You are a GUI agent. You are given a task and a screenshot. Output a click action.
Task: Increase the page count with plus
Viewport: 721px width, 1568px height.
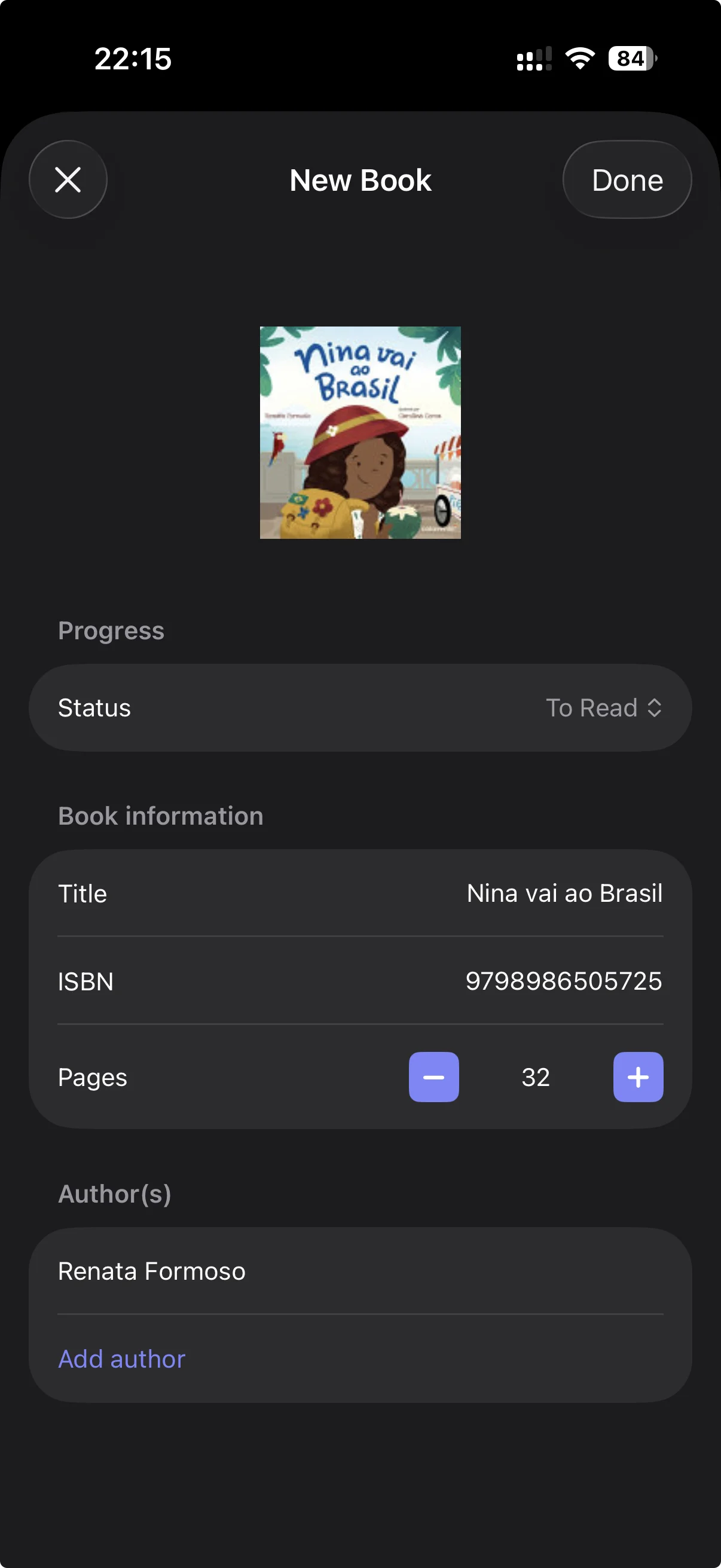[x=638, y=1077]
